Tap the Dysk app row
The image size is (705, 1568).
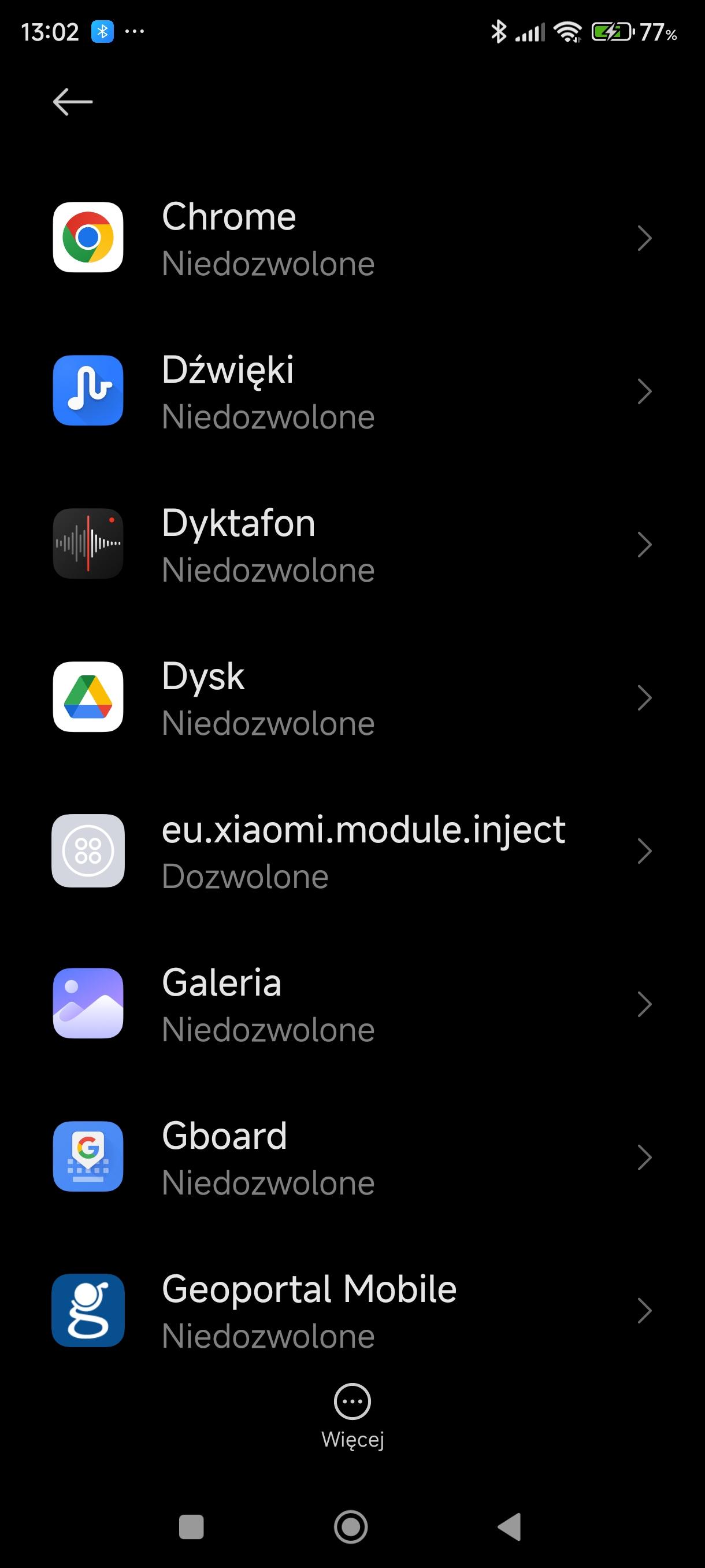[352, 698]
